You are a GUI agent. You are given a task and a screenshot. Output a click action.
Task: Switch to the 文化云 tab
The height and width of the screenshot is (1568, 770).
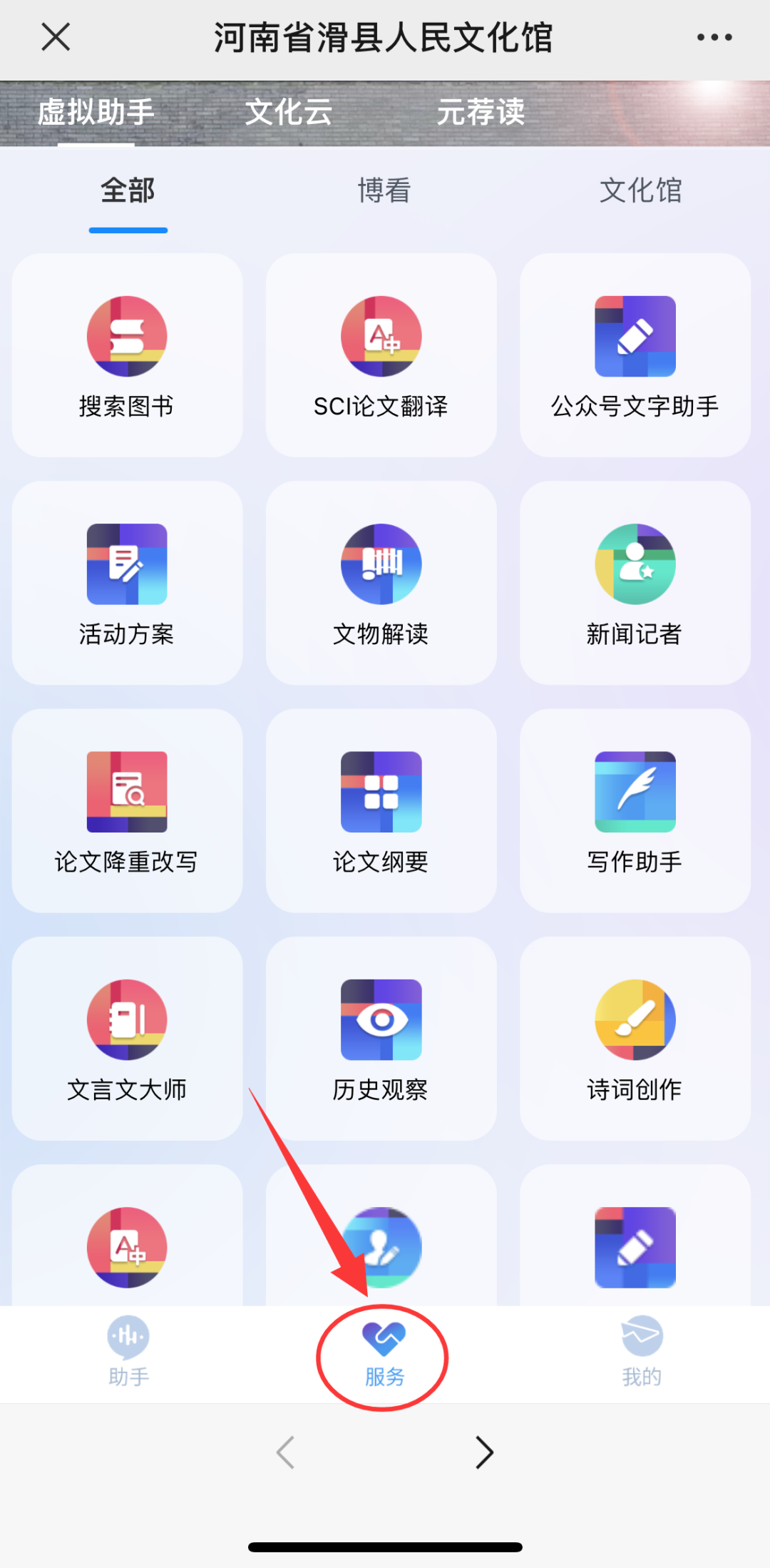click(x=288, y=113)
